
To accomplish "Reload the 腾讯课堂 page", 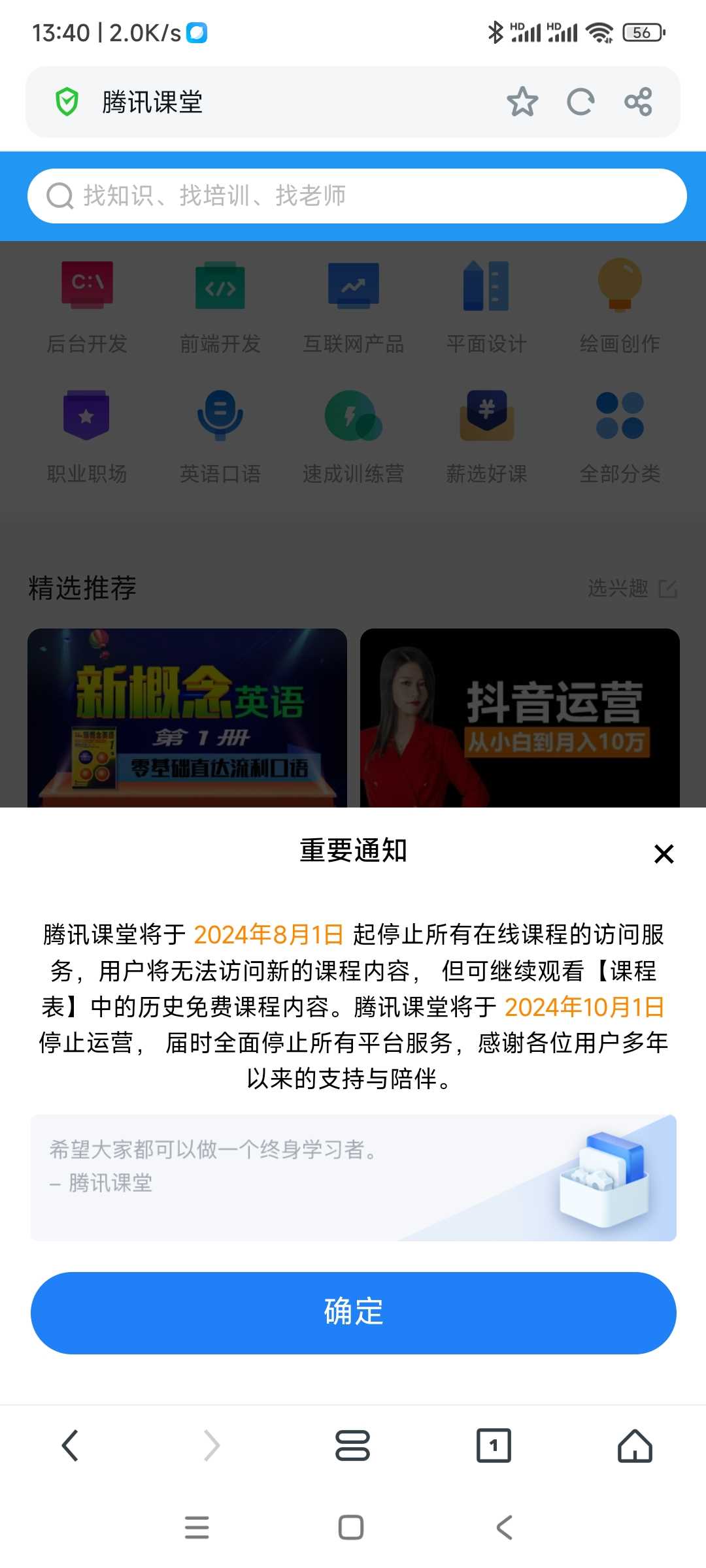I will 580,102.
